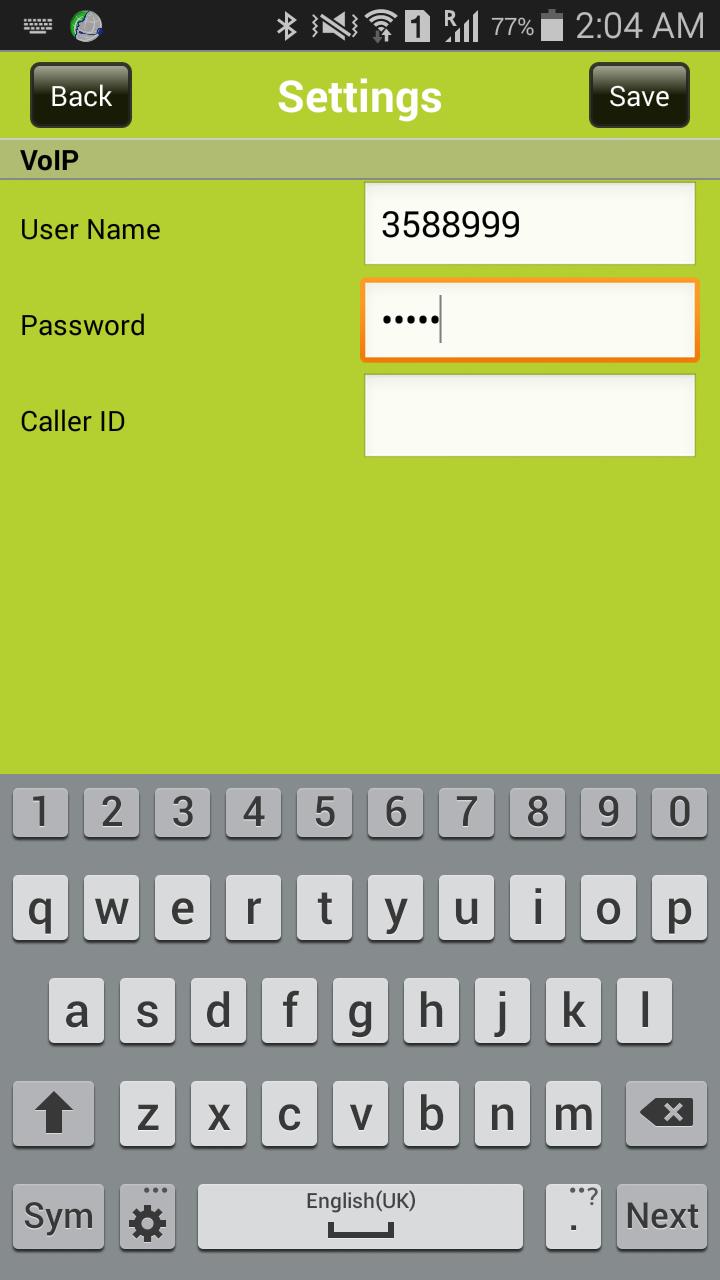Click the Caller ID field
720x1280 pixels.
(529, 414)
